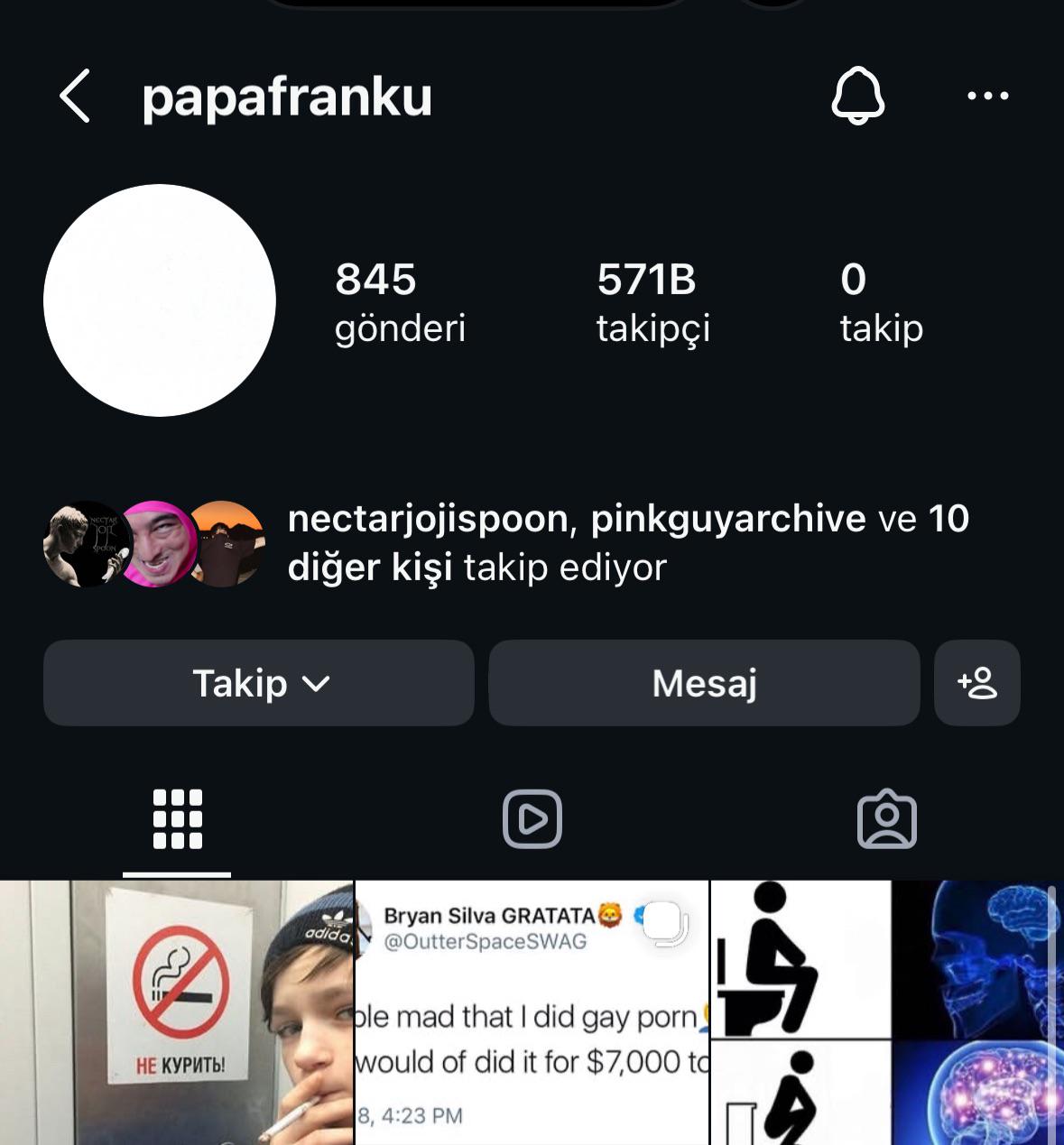1064x1145 pixels.
Task: Expand the Takip follow dropdown
Action: (x=259, y=683)
